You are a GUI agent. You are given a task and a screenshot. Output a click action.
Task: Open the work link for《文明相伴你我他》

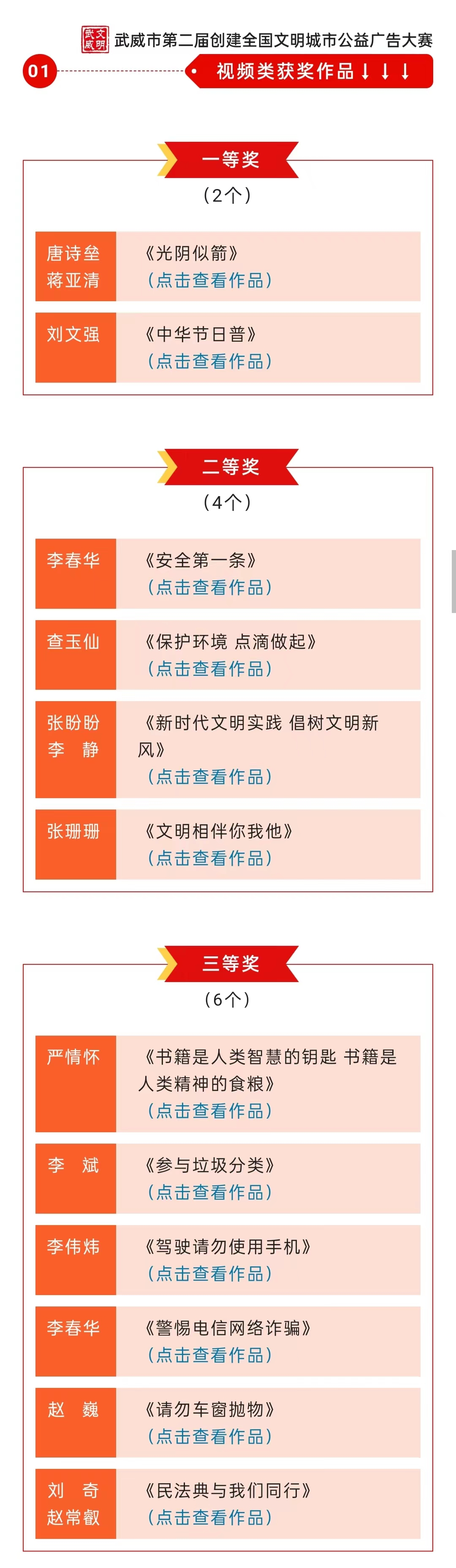click(x=209, y=858)
